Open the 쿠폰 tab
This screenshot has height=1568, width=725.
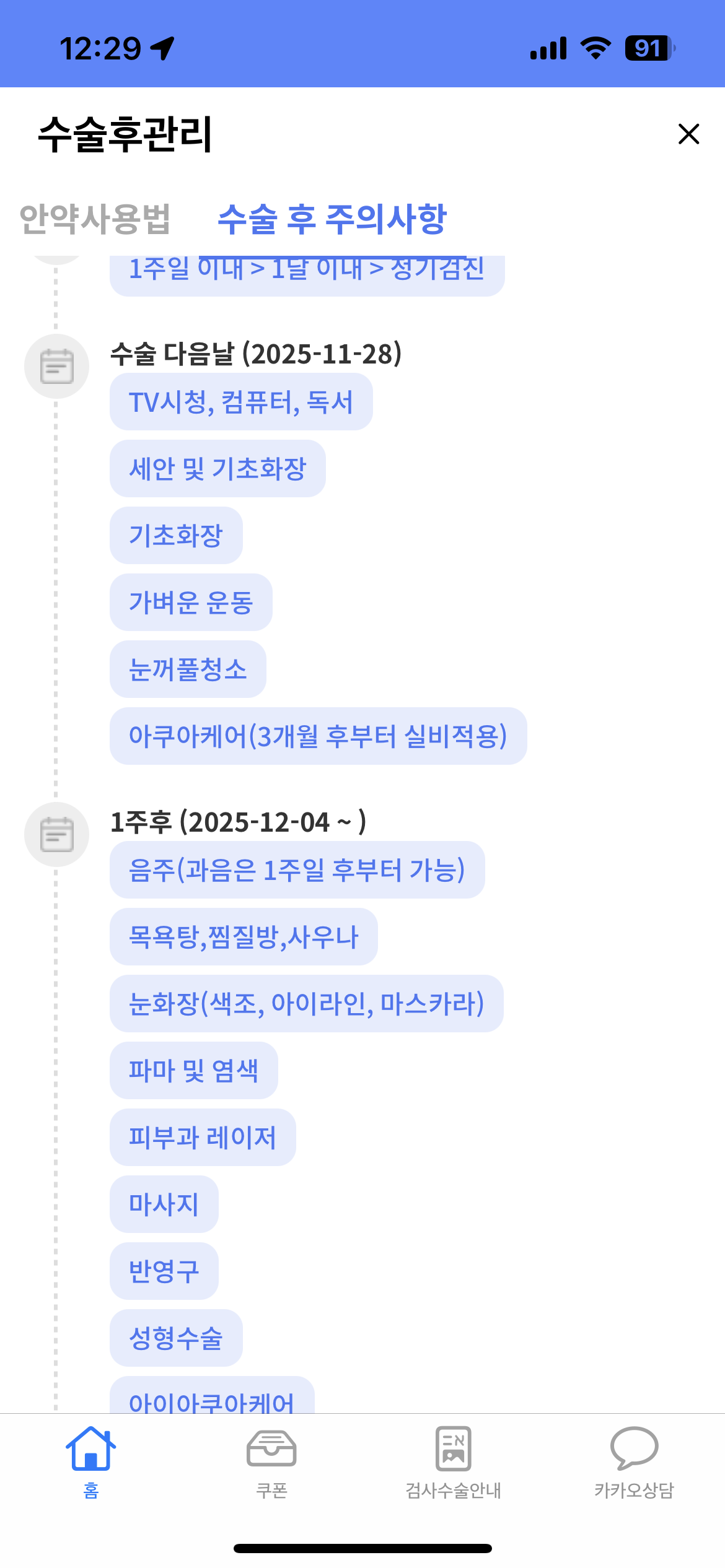click(271, 1461)
